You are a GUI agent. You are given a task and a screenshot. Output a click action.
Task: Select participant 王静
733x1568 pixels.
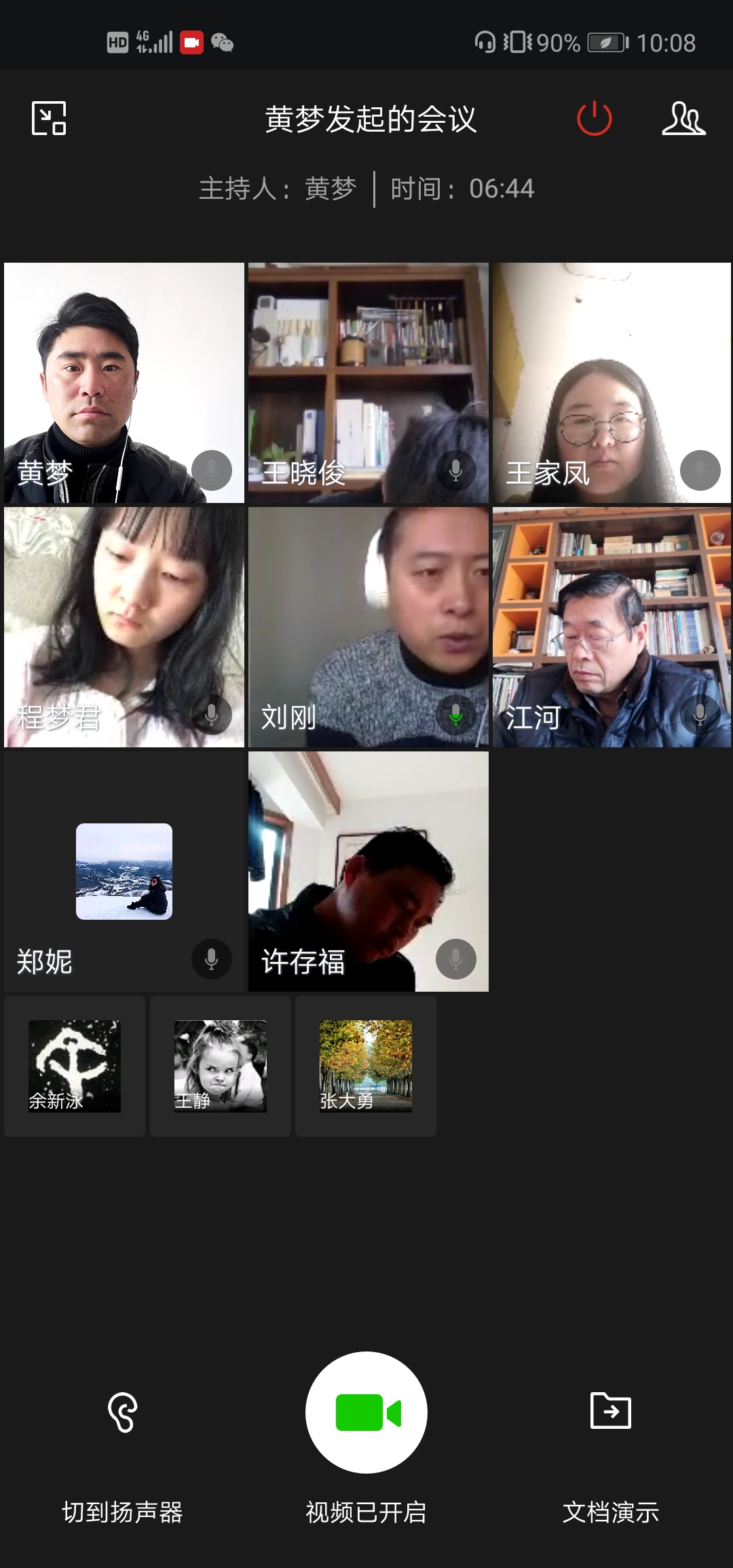tap(220, 1066)
